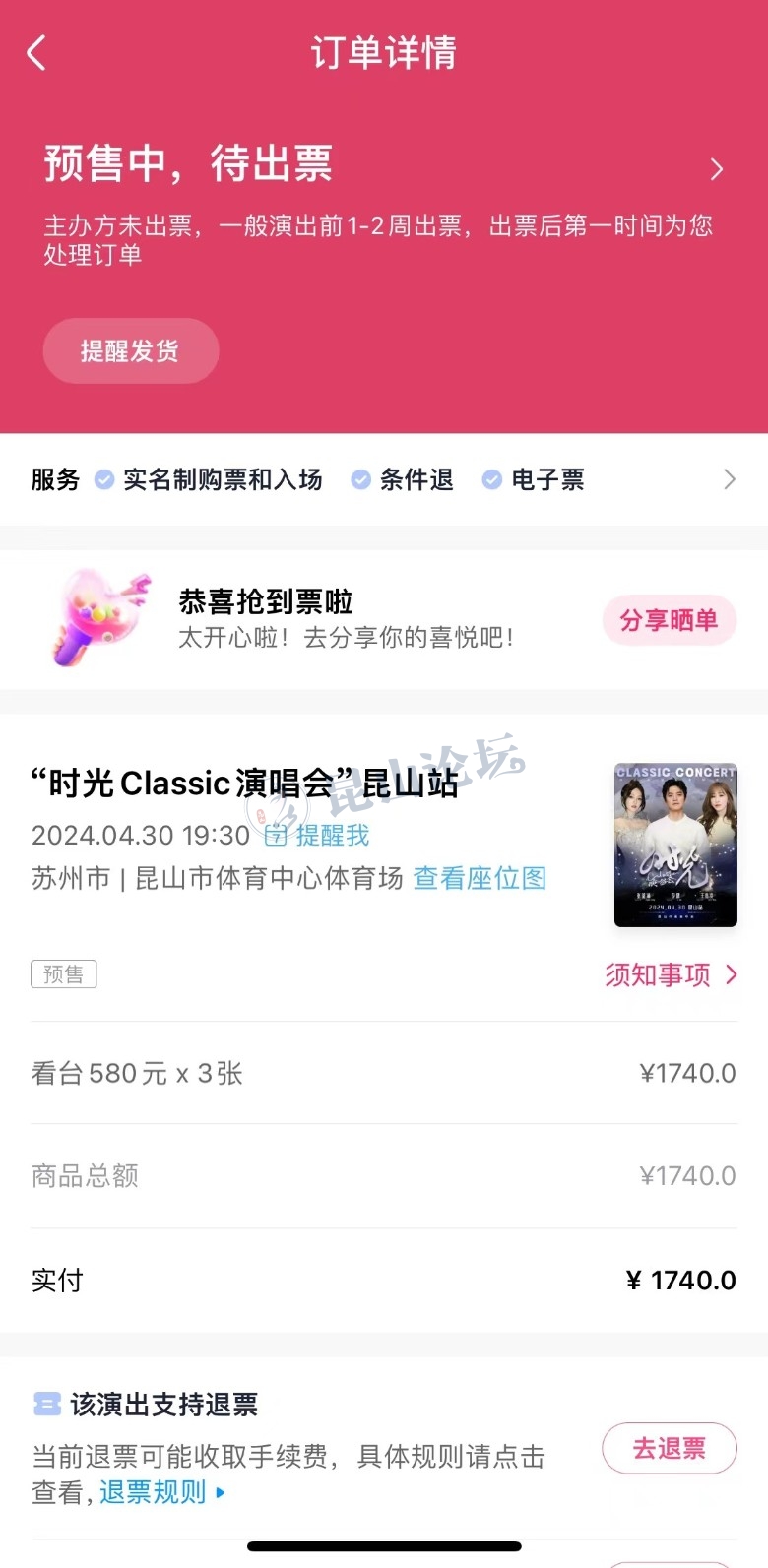Image resolution: width=768 pixels, height=1568 pixels.
Task: Go back from the 订单详情 page
Action: tap(37, 53)
